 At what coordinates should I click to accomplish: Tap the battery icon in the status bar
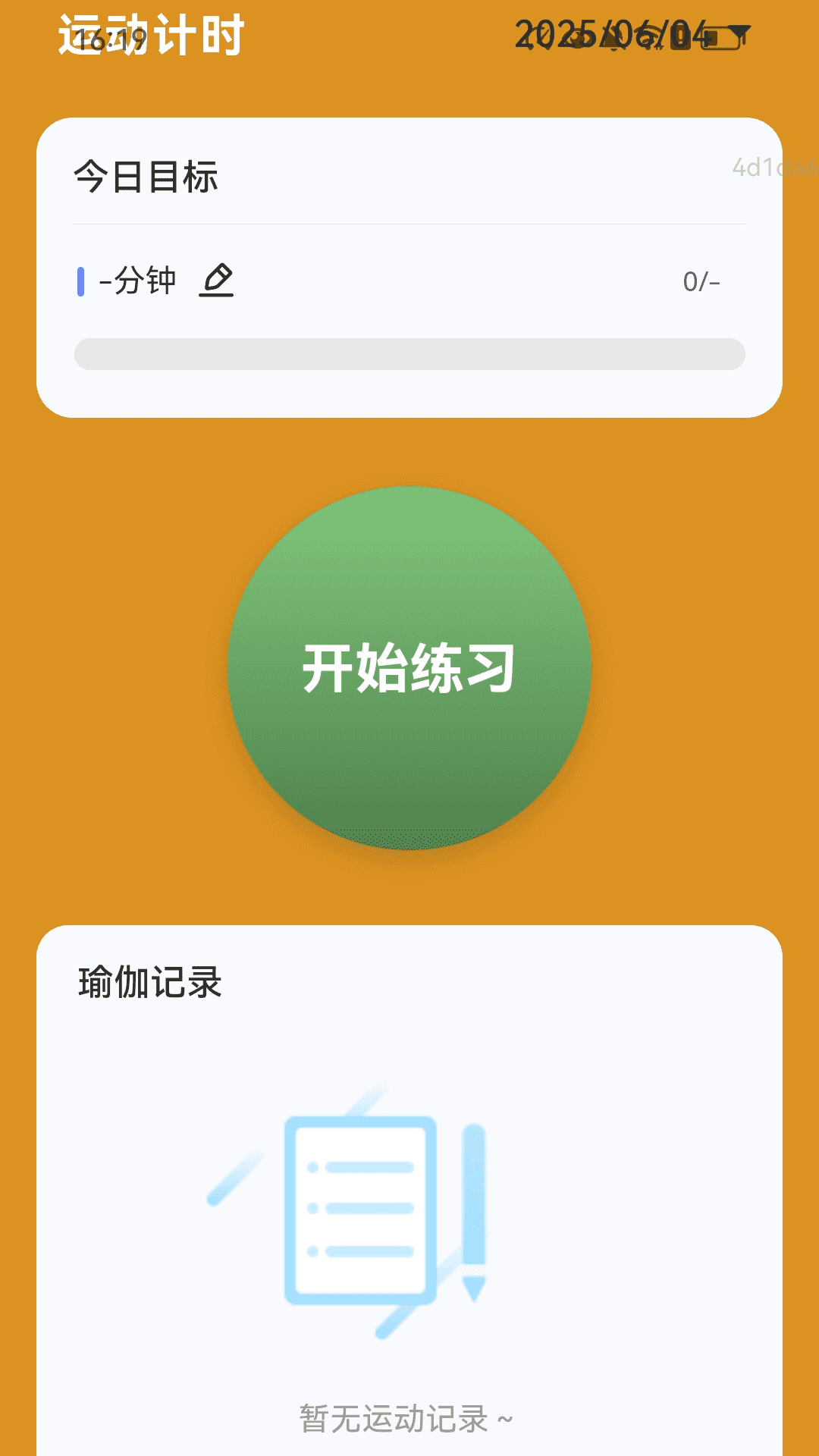(x=719, y=36)
